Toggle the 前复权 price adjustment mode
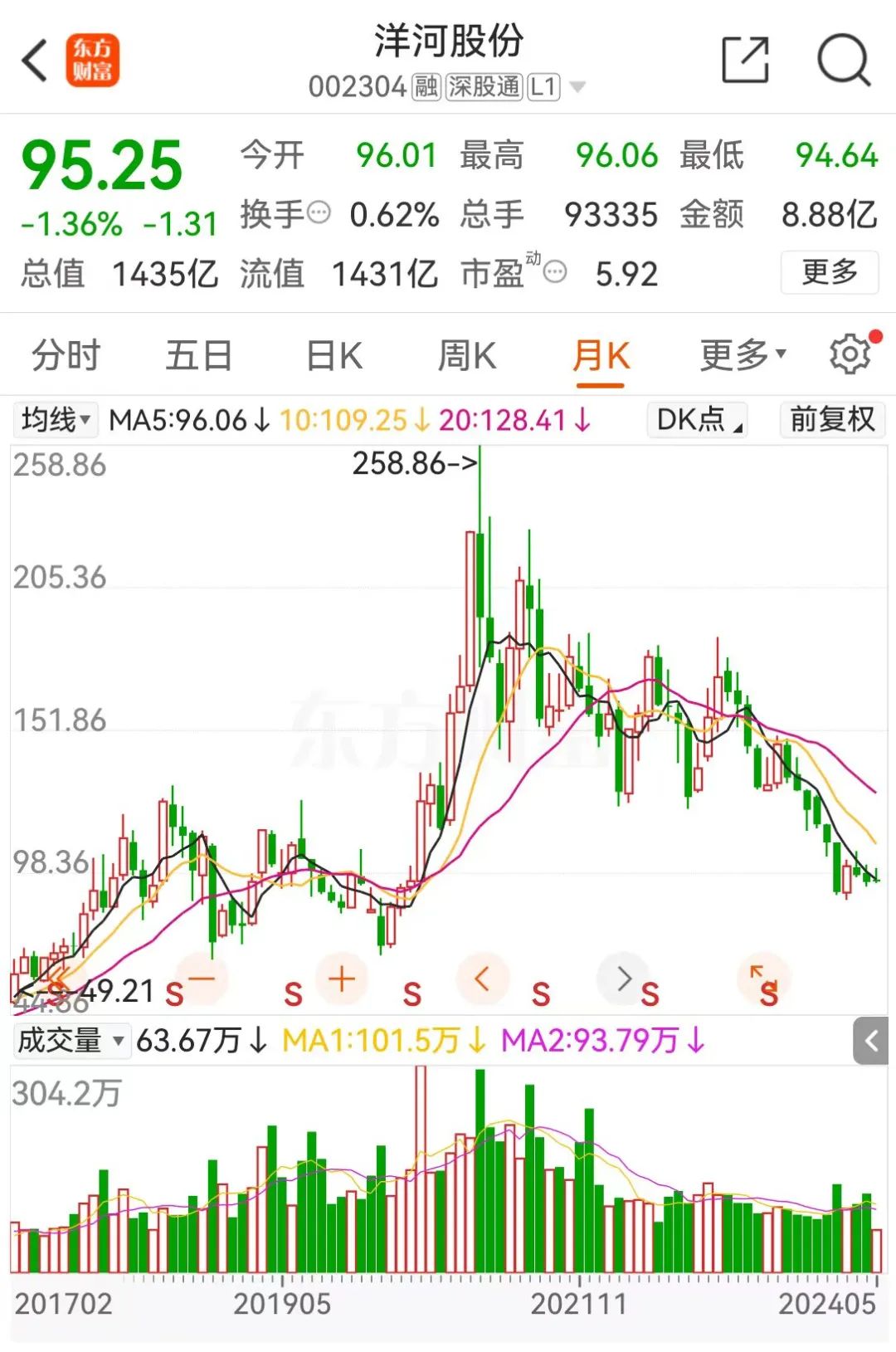 (831, 420)
